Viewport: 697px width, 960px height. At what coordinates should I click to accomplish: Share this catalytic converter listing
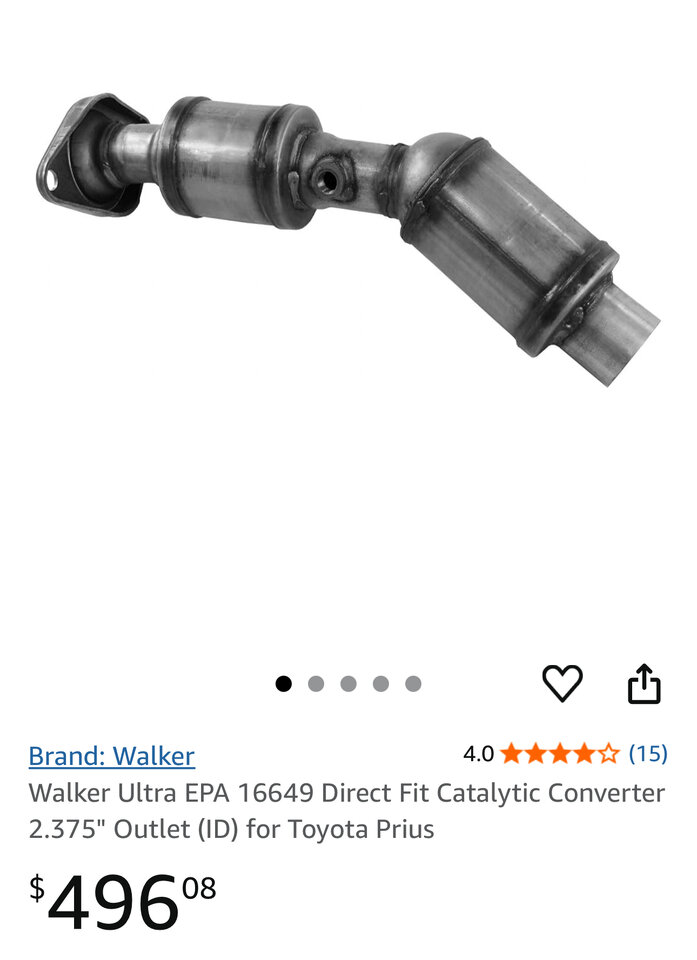coord(644,684)
